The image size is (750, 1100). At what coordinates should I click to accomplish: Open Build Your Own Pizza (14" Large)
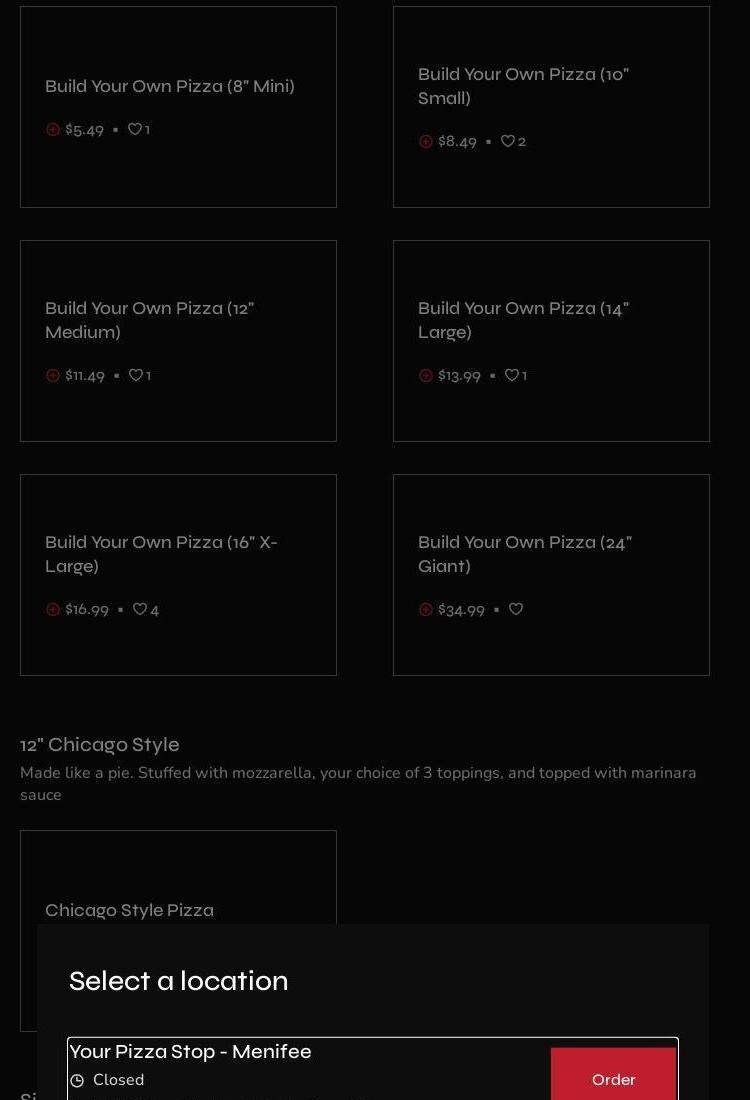[523, 320]
